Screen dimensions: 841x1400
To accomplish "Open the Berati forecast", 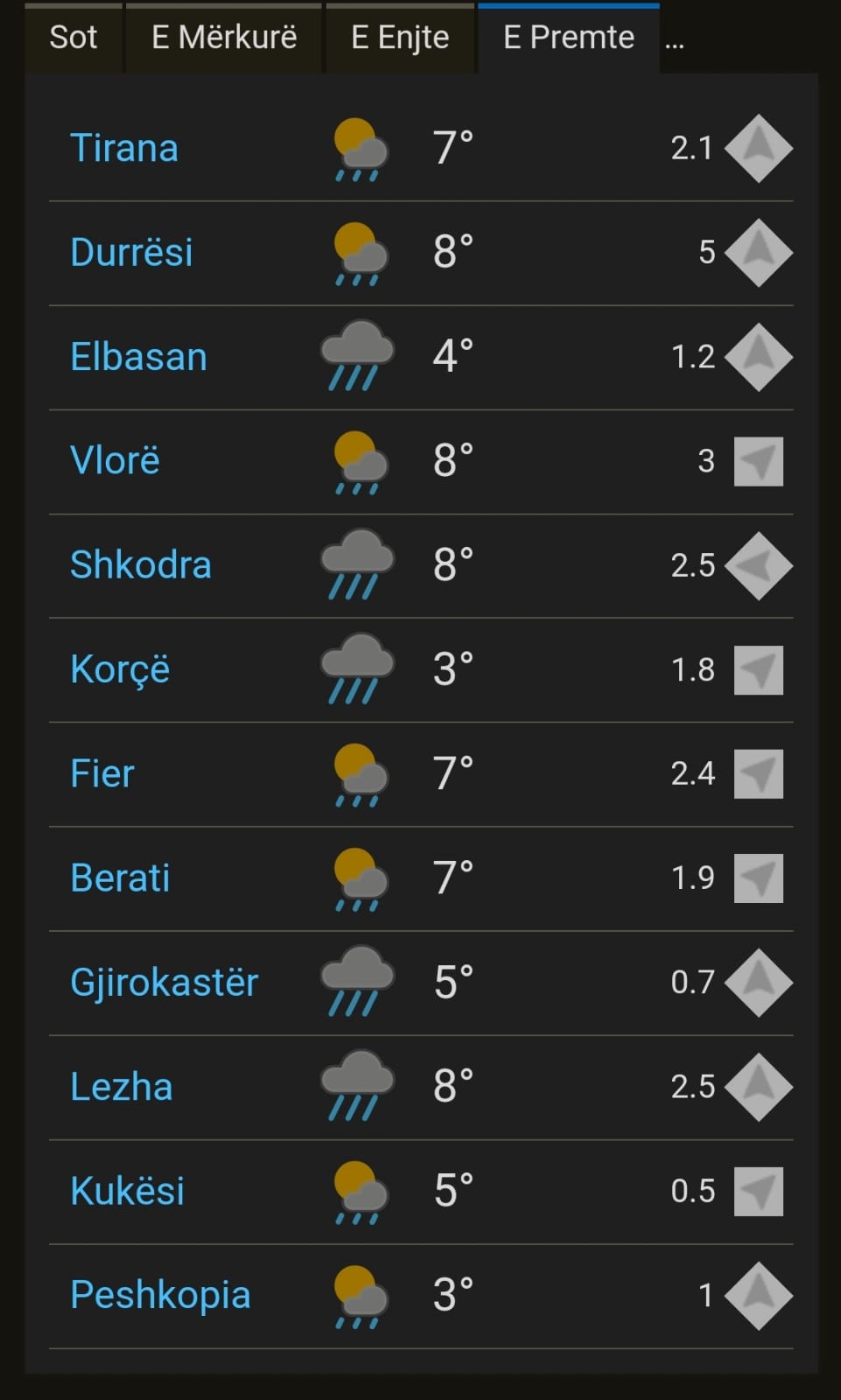I will [x=120, y=878].
